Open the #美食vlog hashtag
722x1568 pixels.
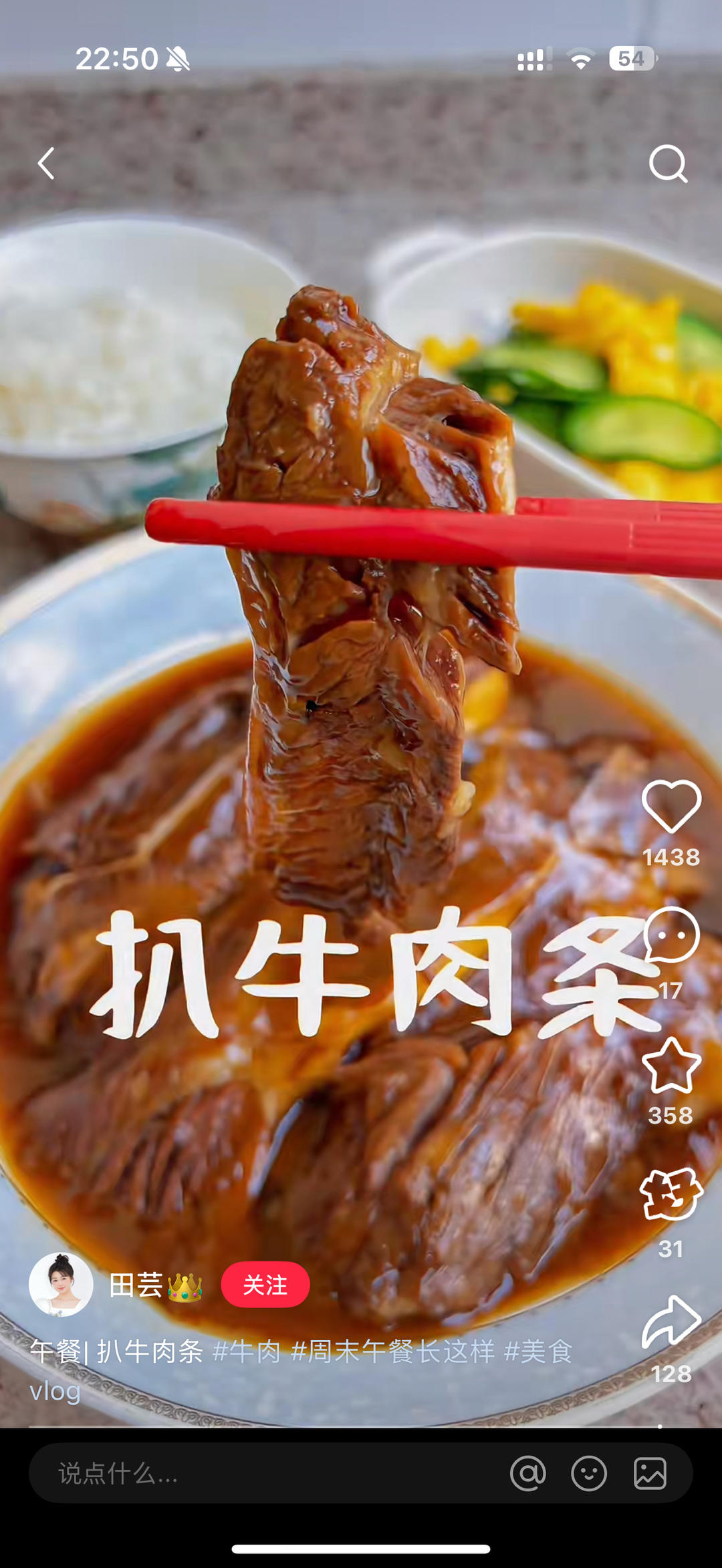(538, 1352)
